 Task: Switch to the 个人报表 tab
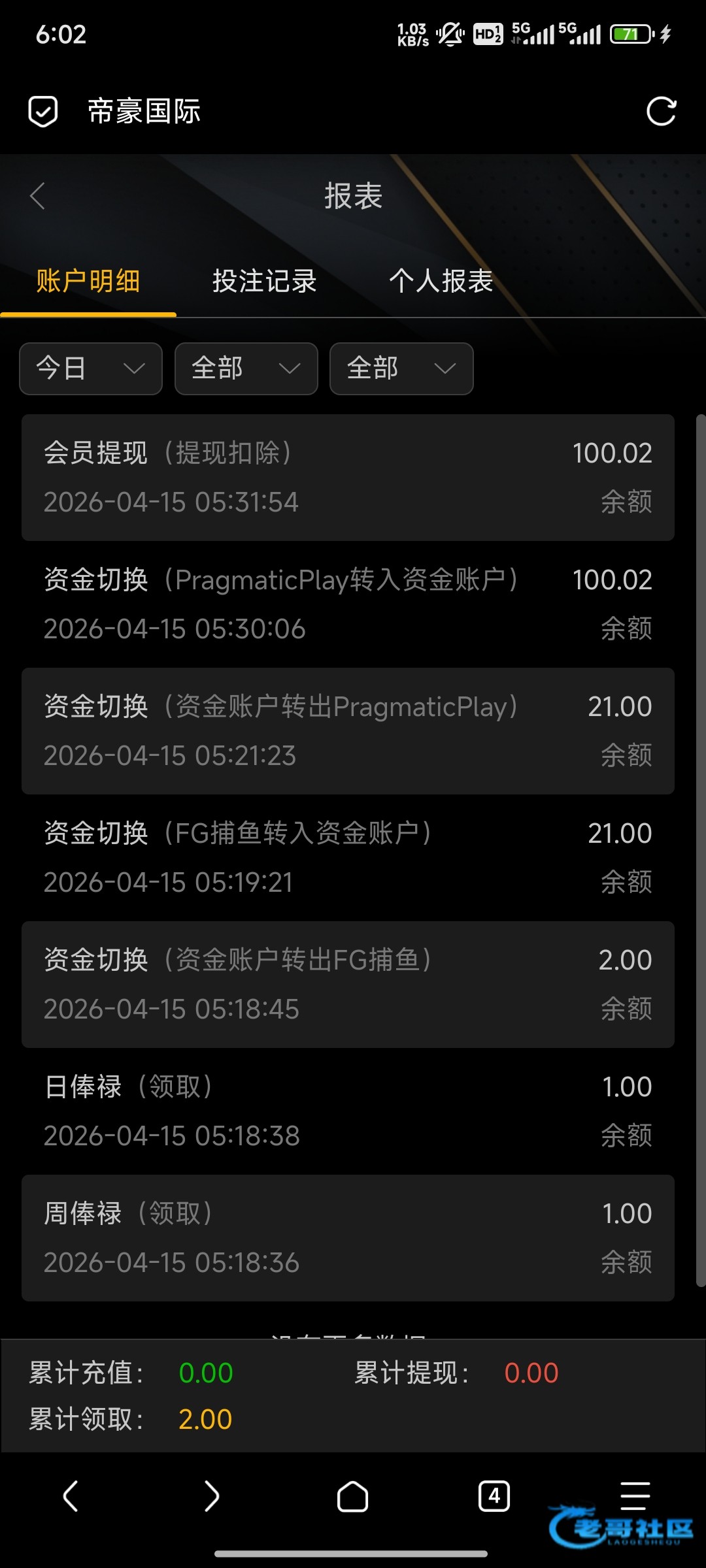pyautogui.click(x=441, y=282)
